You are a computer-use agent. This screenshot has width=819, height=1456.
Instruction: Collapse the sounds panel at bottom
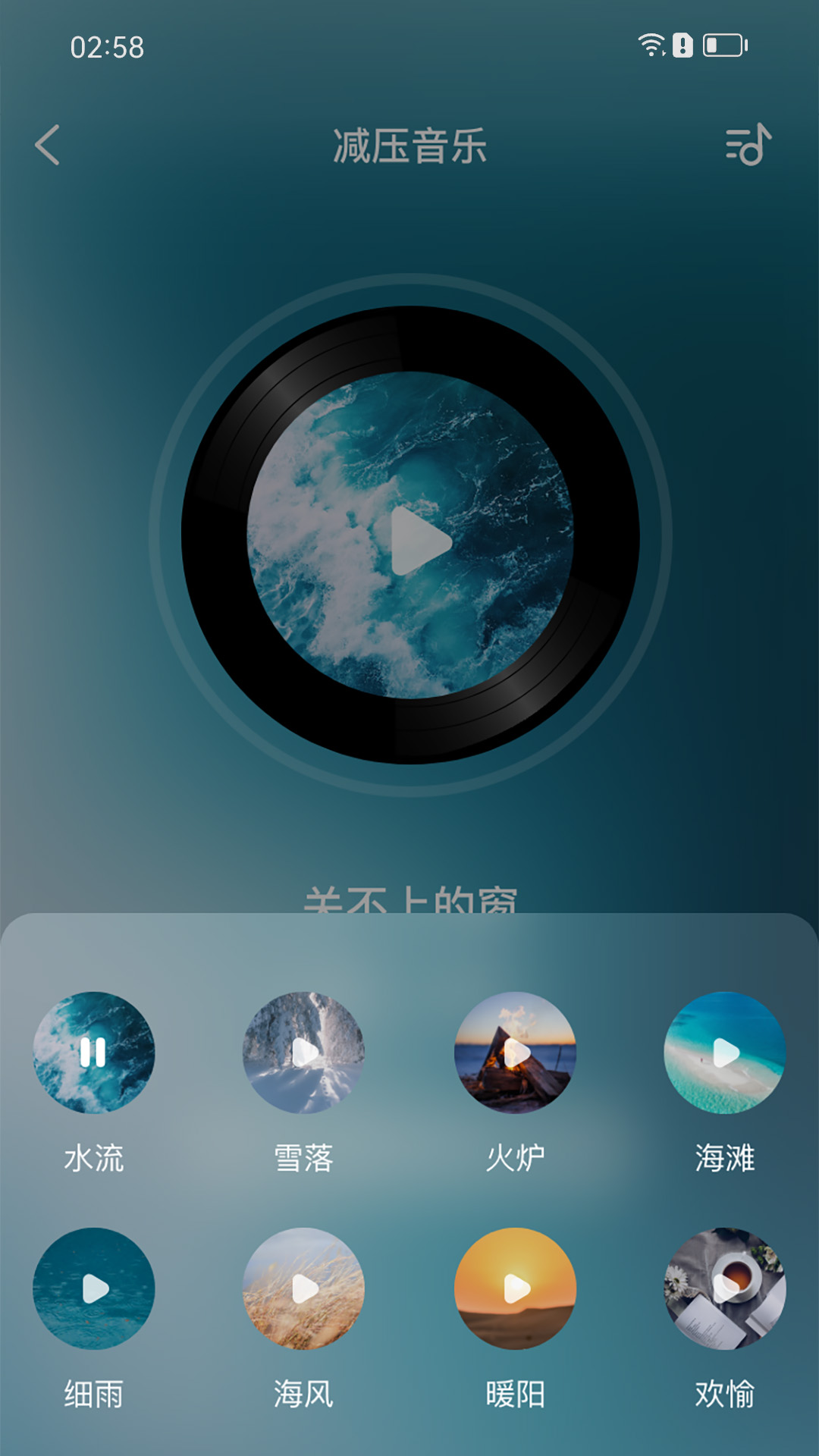coord(409,933)
